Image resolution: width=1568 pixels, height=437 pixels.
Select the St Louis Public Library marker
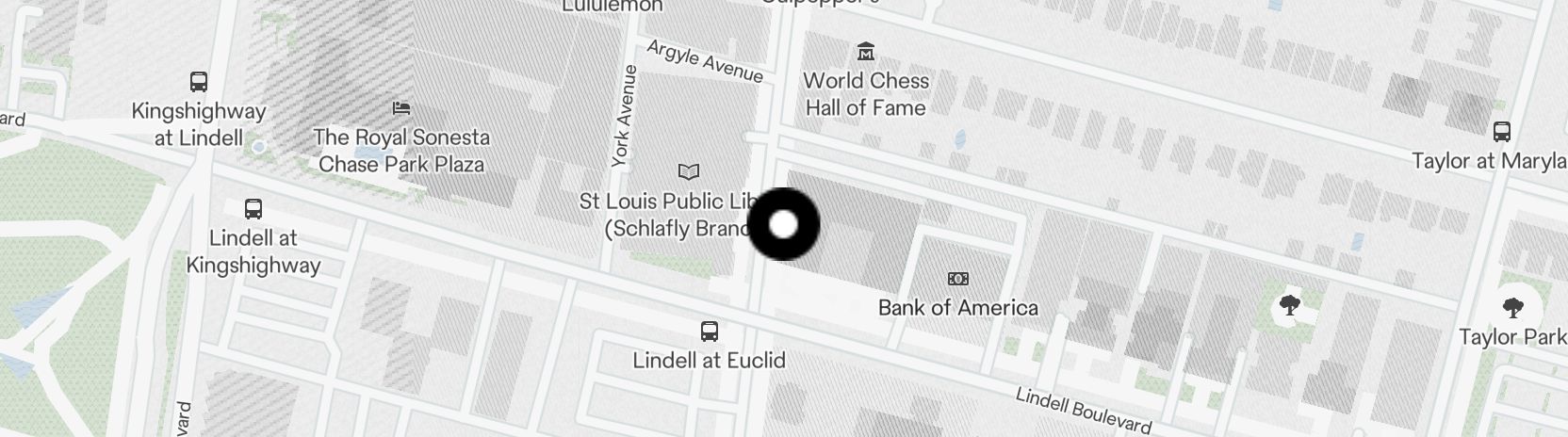[690, 171]
